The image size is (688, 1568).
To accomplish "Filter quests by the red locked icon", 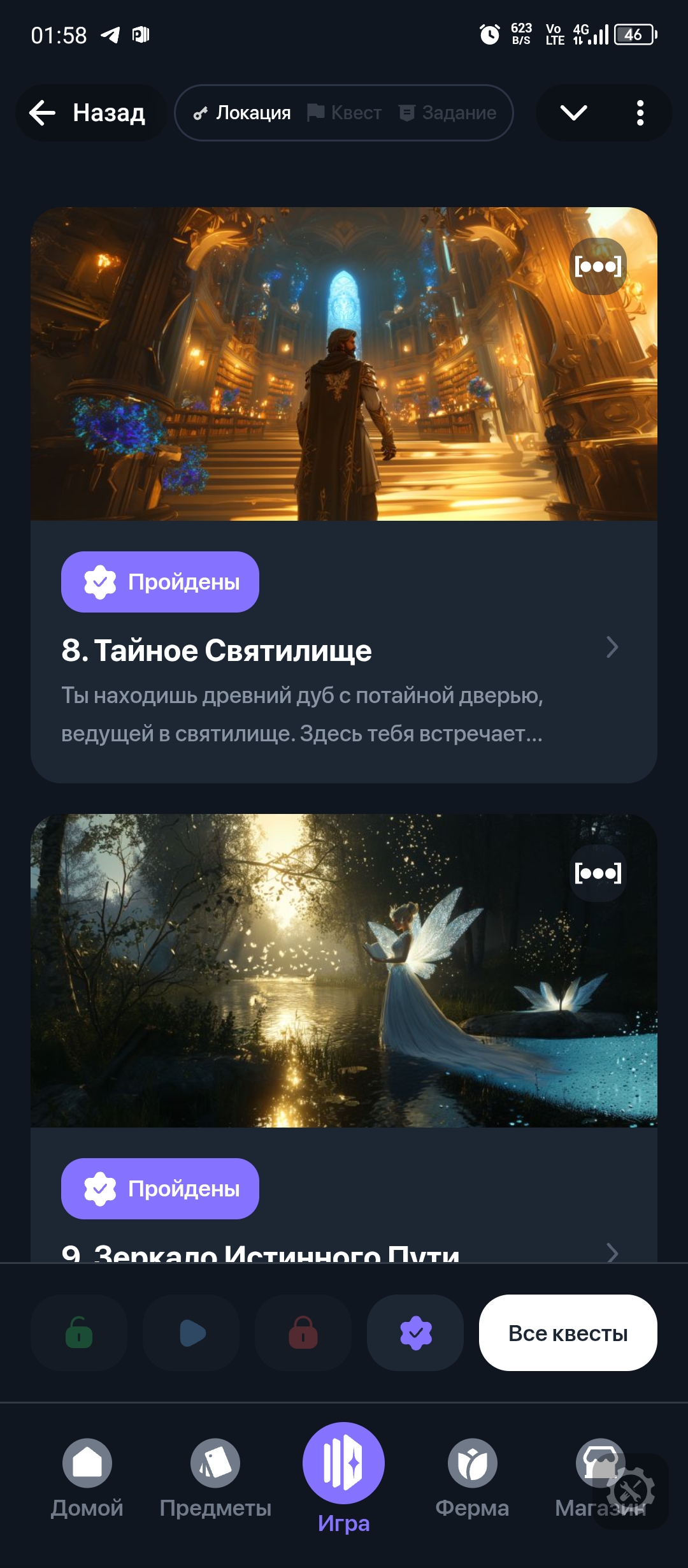I will point(303,1333).
